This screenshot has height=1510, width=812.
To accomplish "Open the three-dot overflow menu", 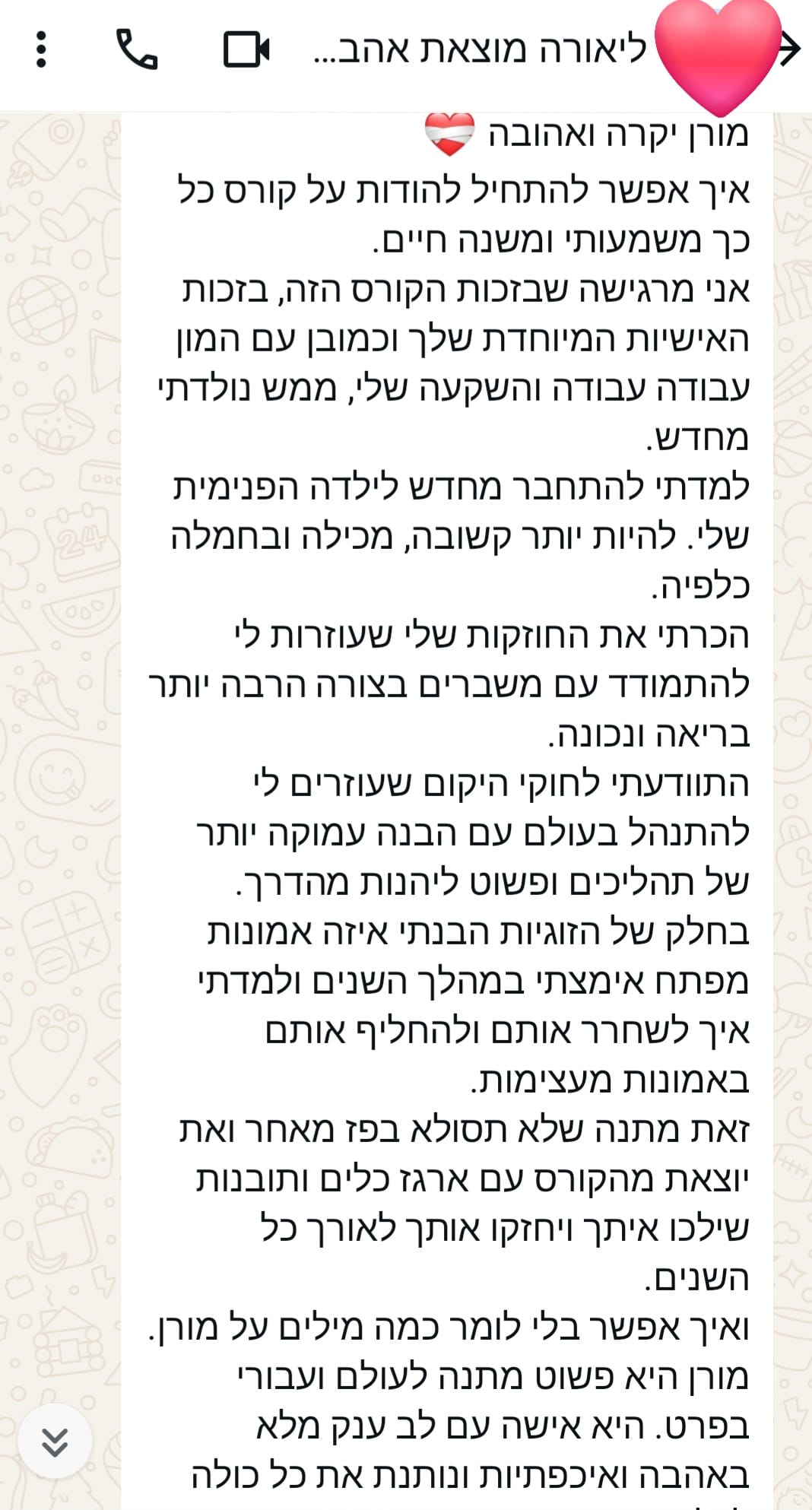I will [42, 50].
